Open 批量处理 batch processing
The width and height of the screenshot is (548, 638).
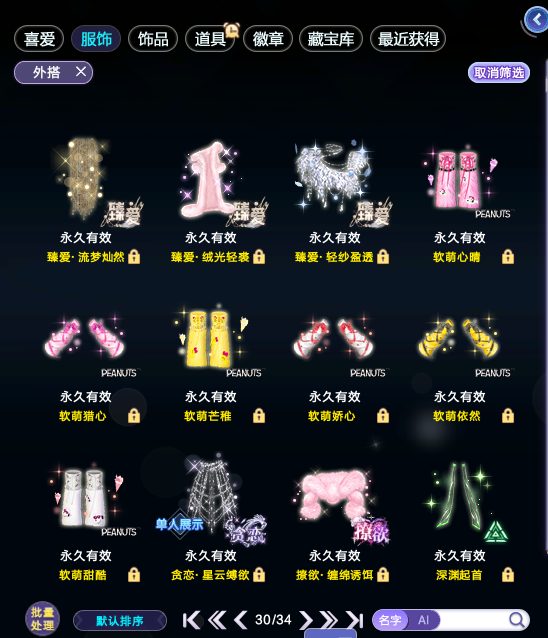(x=42, y=619)
